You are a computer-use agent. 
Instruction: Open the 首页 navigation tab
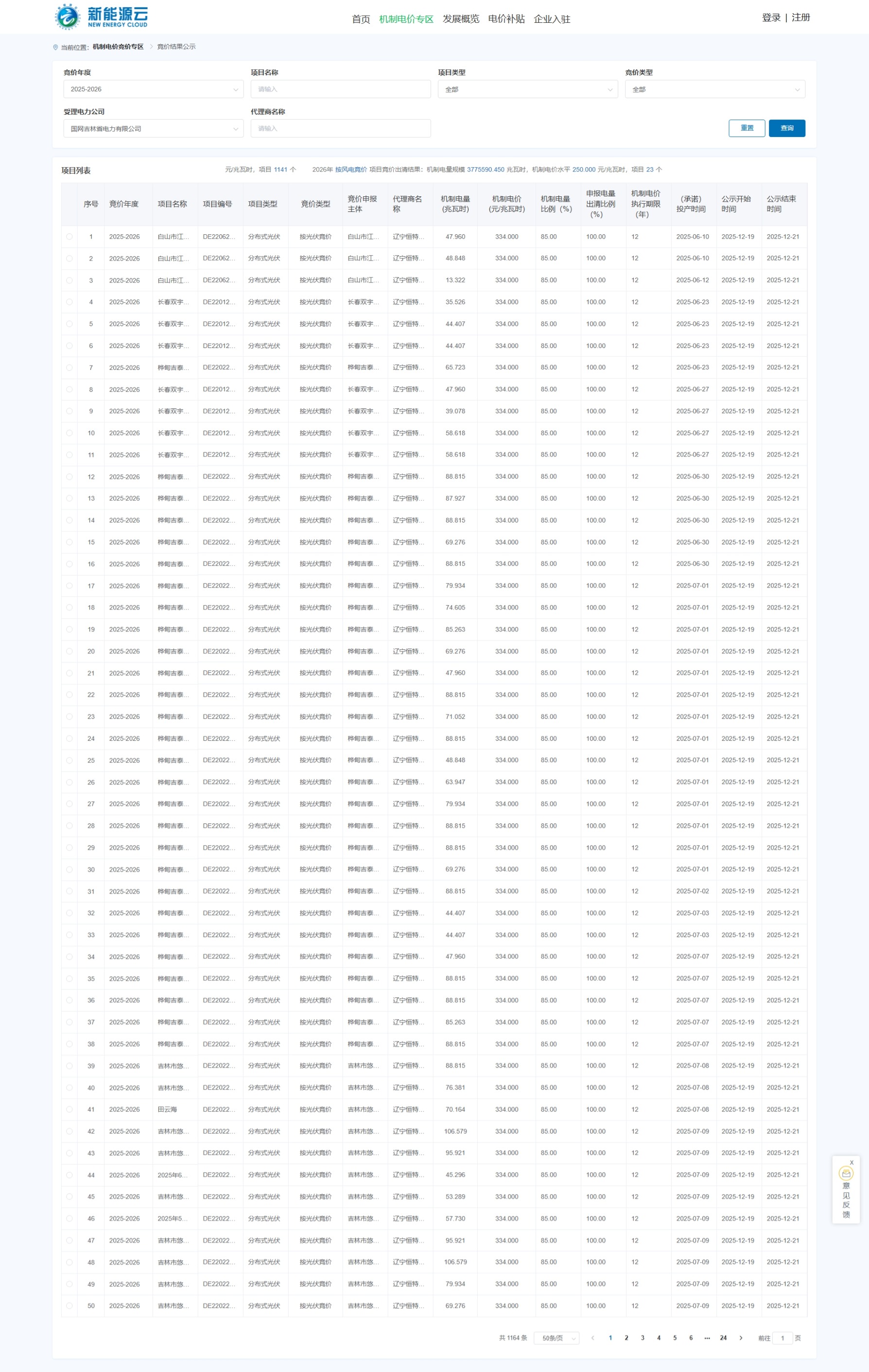click(361, 19)
